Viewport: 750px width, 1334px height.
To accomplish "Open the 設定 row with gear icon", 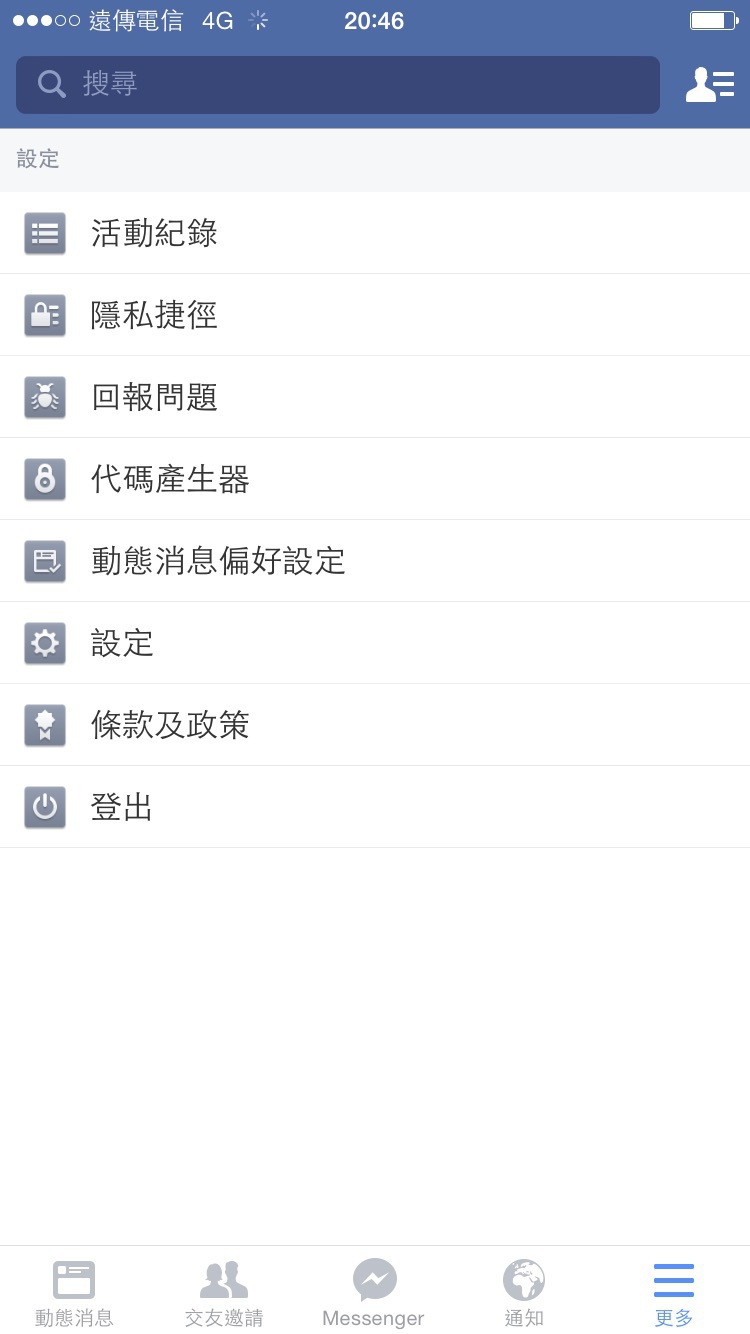I will tap(375, 643).
